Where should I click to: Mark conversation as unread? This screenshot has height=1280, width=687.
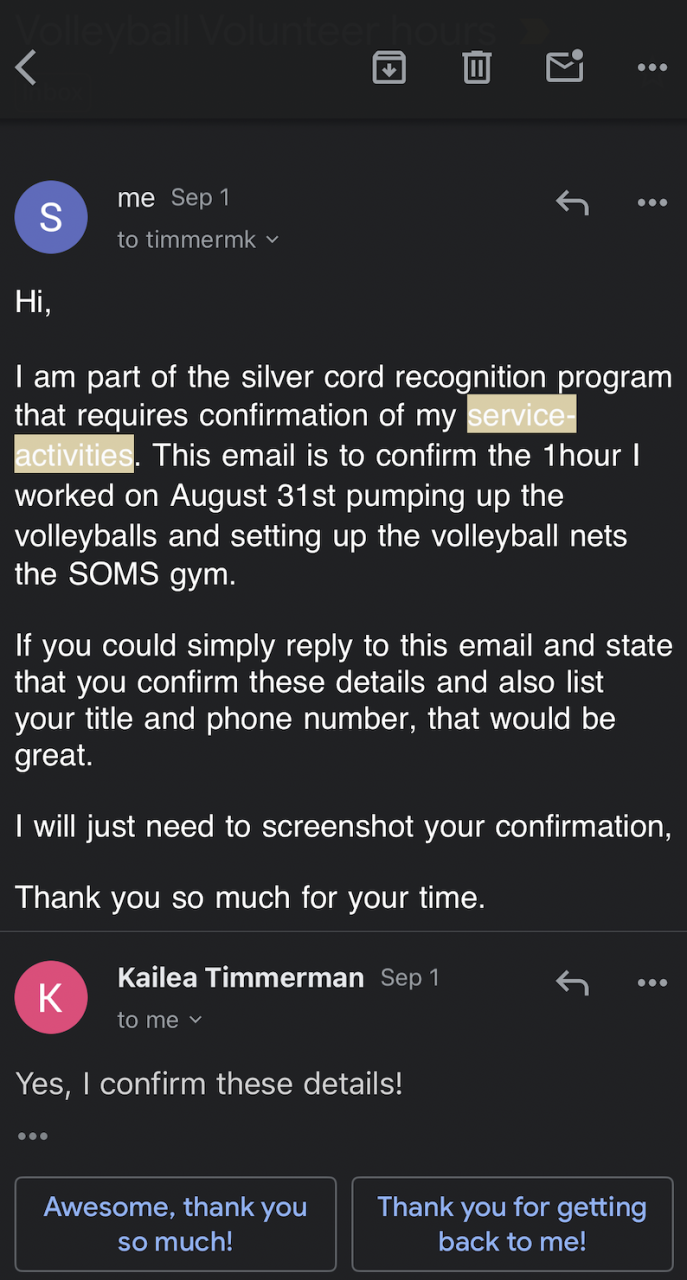click(564, 67)
